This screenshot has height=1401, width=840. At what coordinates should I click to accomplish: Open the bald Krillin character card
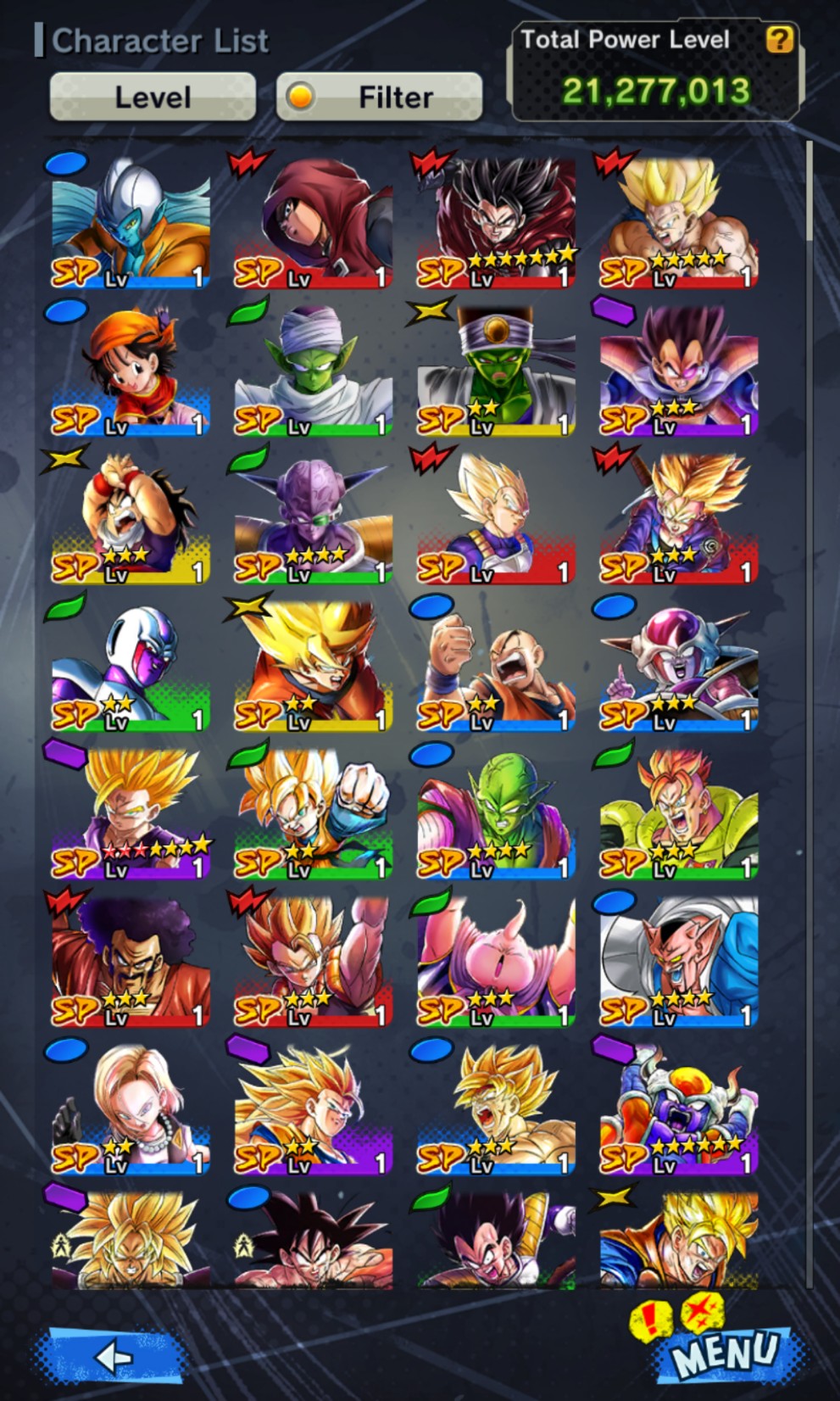point(497,667)
